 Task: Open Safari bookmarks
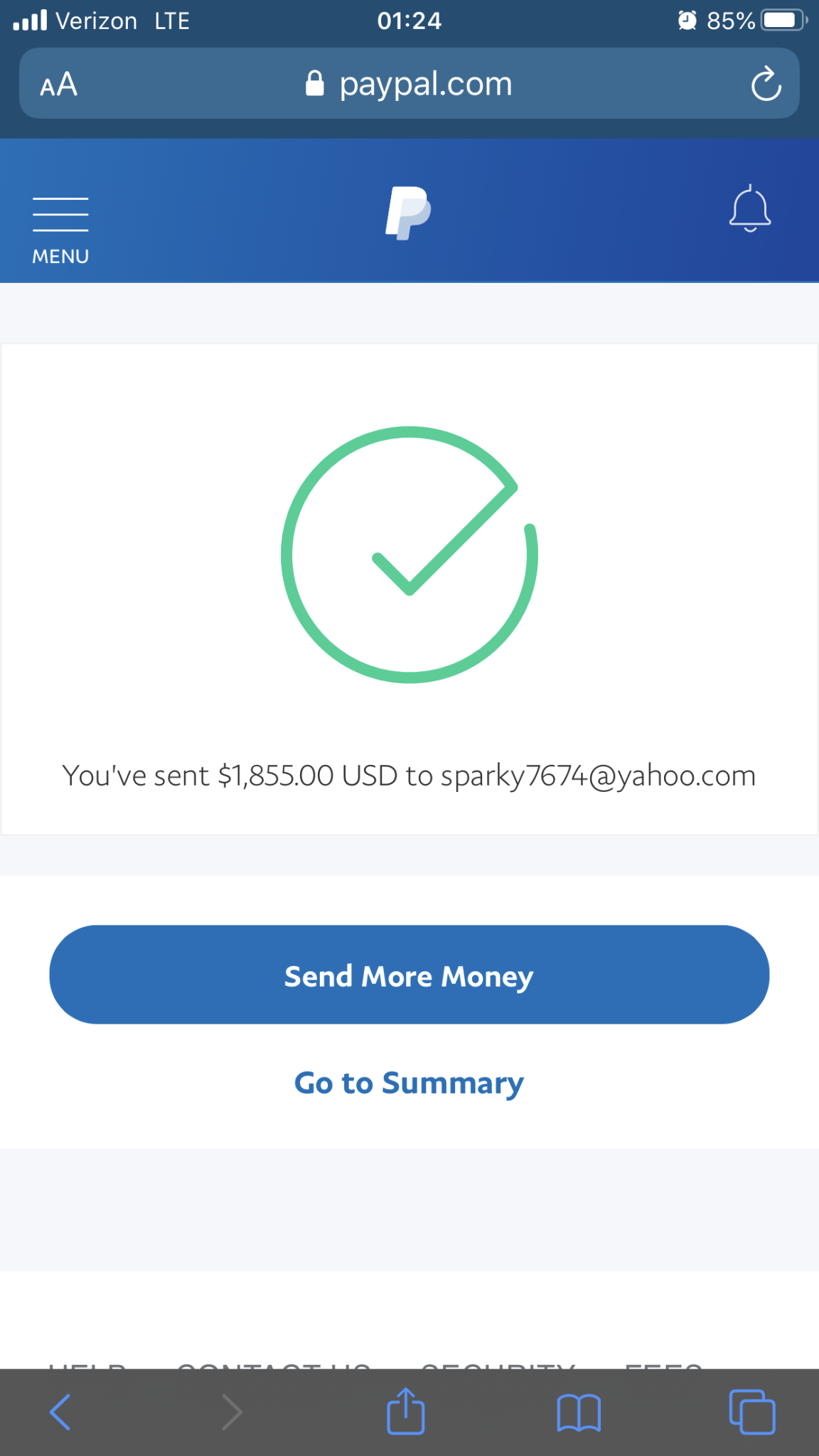579,1412
